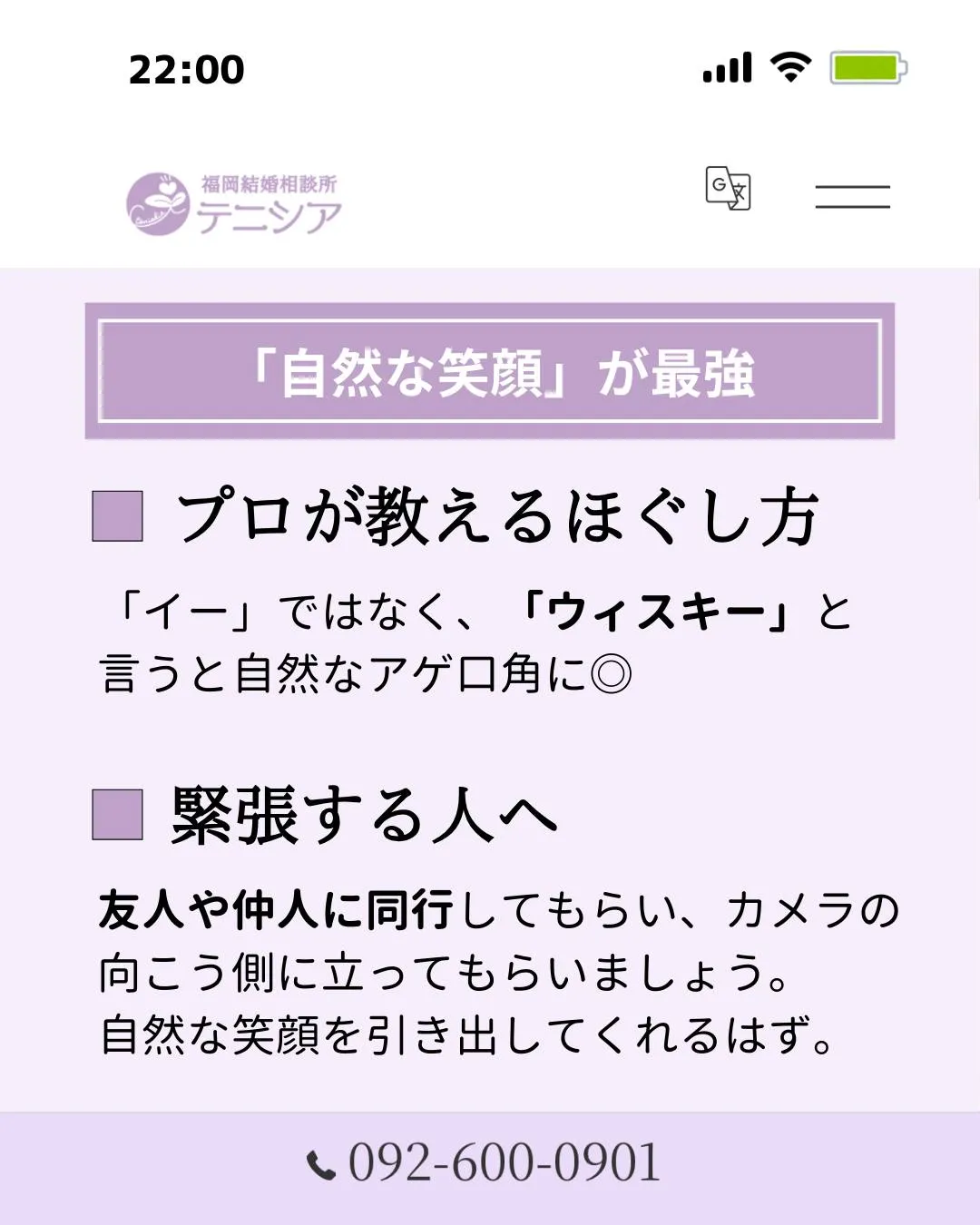Open the hamburger navigation menu

(853, 196)
